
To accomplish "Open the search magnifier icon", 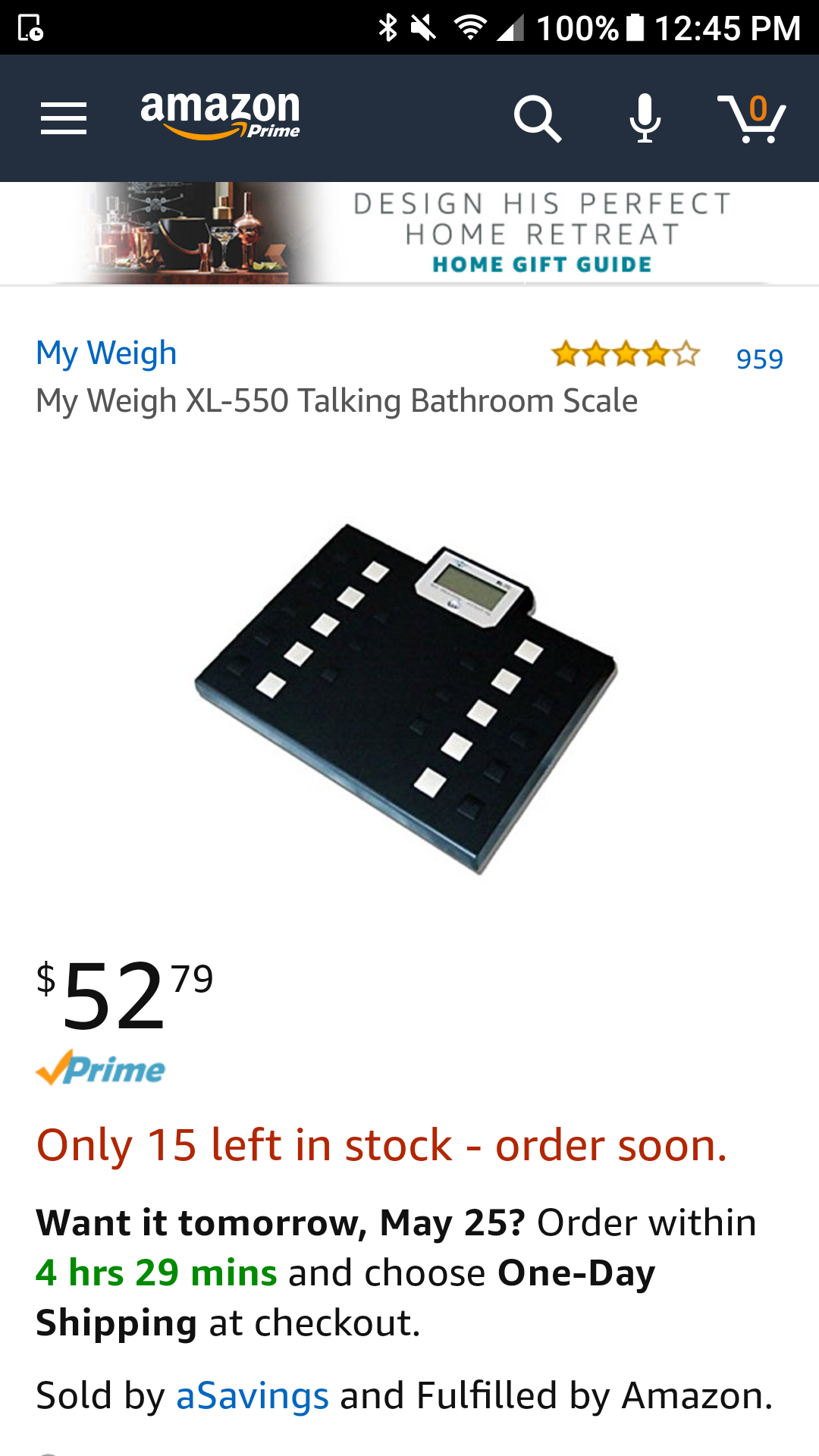I will 537,118.
